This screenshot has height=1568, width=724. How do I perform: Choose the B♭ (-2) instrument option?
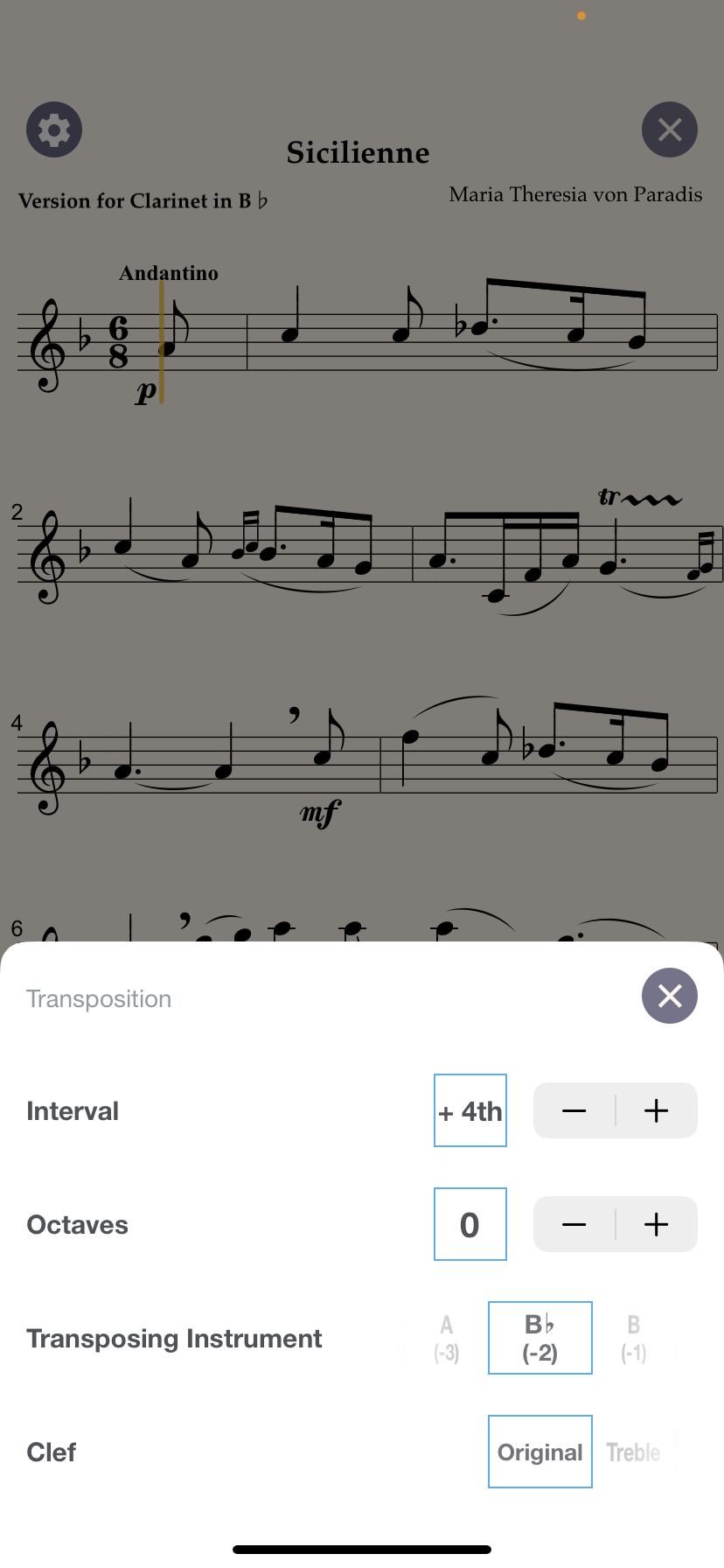tap(540, 1338)
